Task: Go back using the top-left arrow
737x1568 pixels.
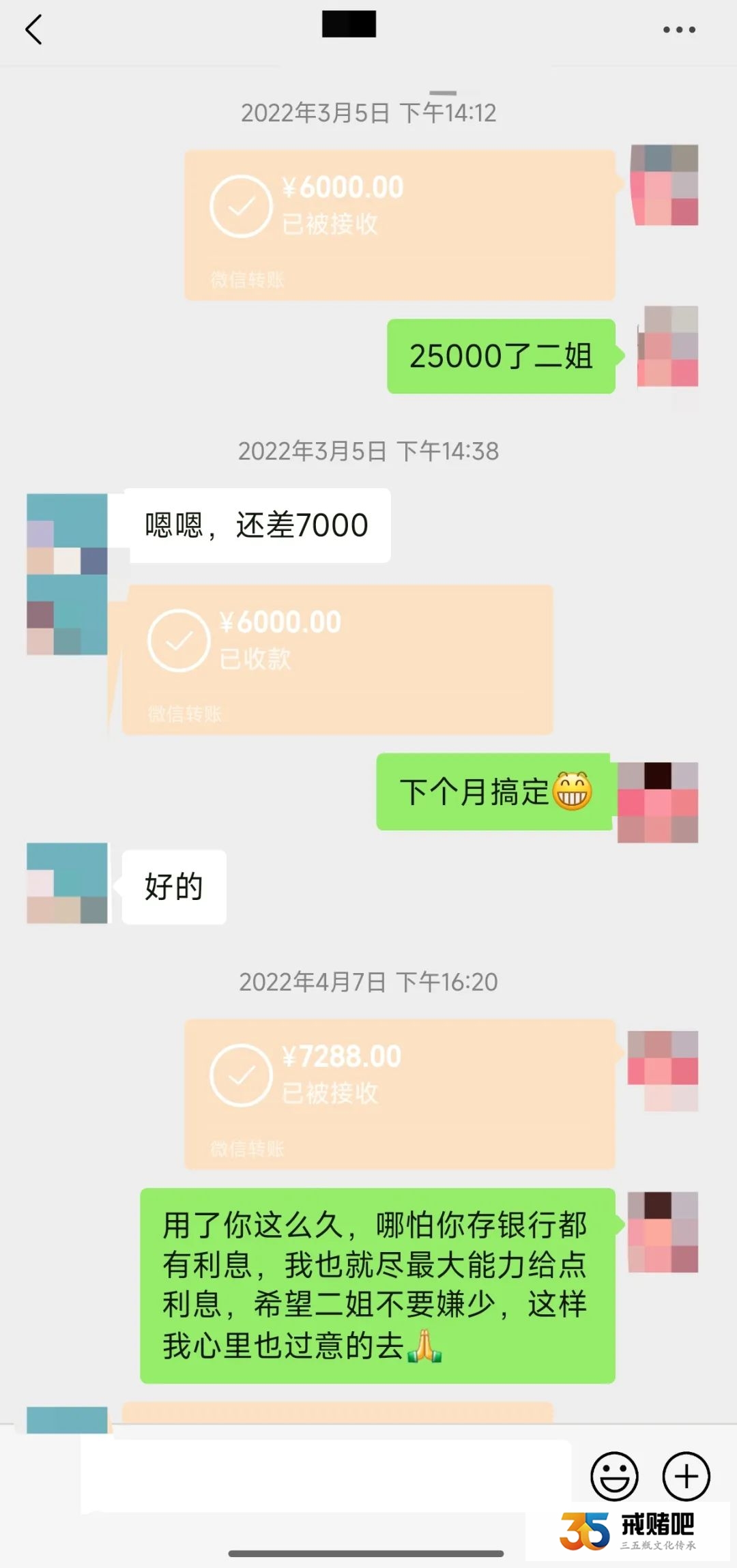Action: coord(33,30)
